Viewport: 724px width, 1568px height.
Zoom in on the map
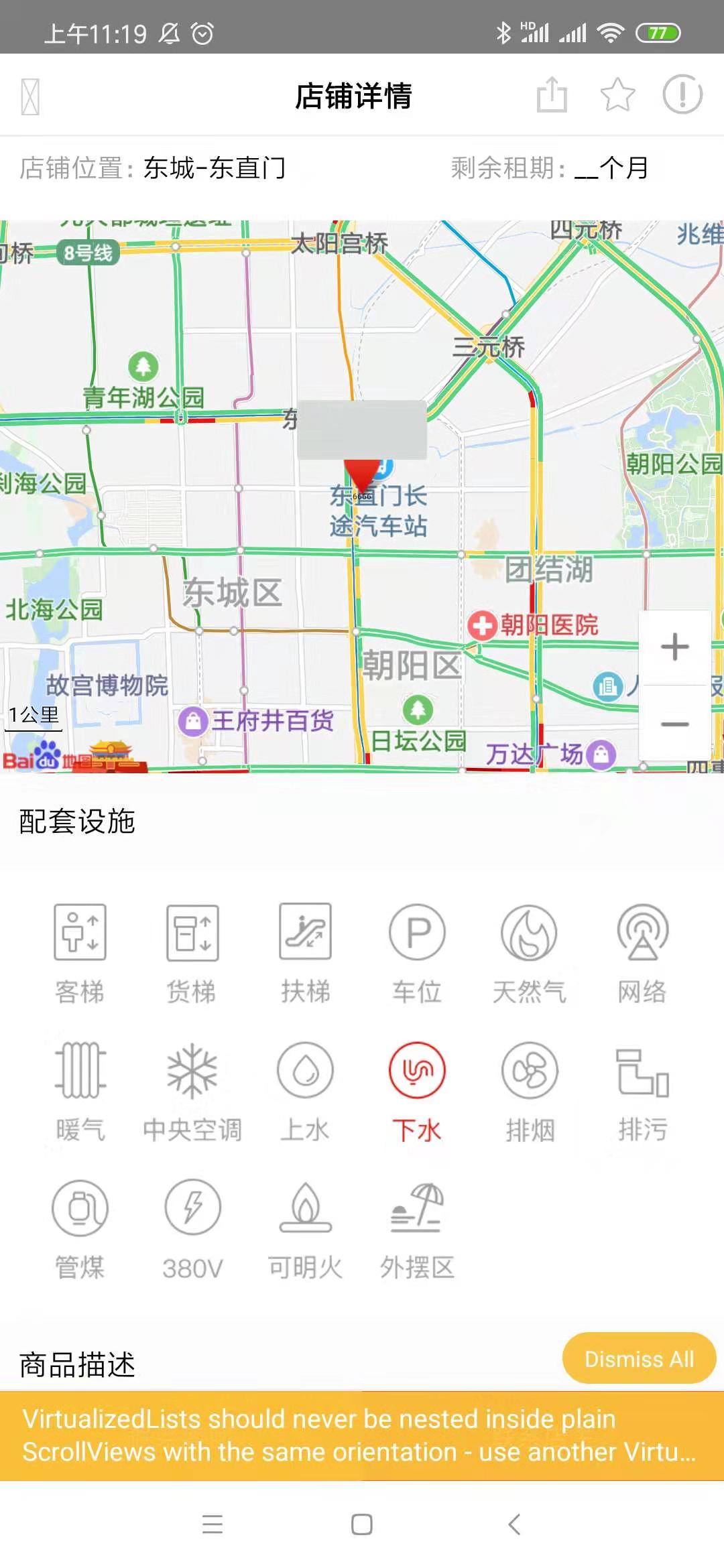click(x=674, y=647)
